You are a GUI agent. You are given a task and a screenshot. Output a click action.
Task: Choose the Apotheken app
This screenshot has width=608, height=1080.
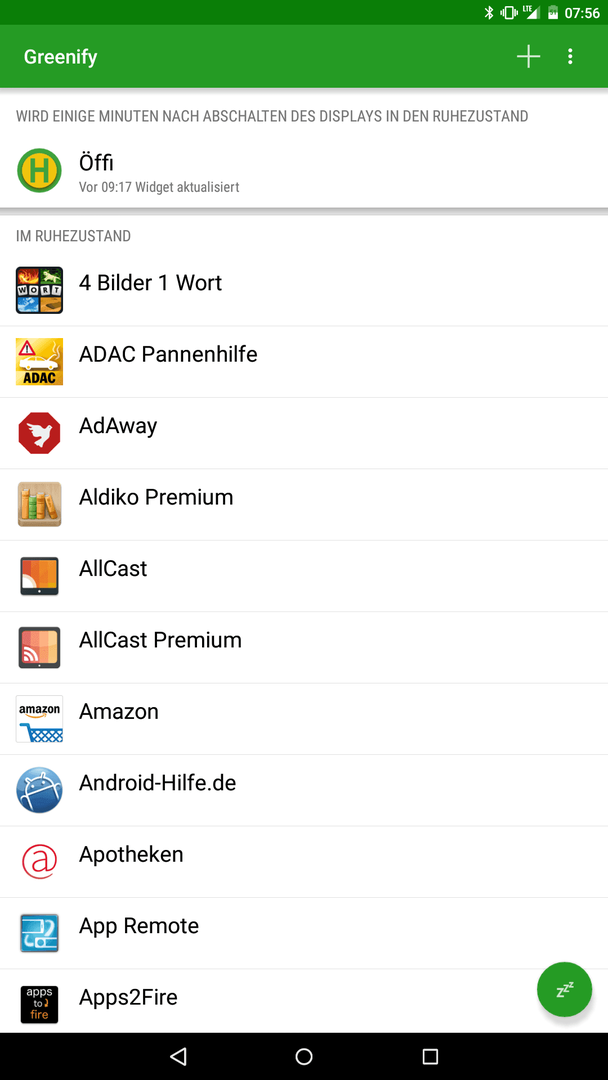tap(304, 862)
